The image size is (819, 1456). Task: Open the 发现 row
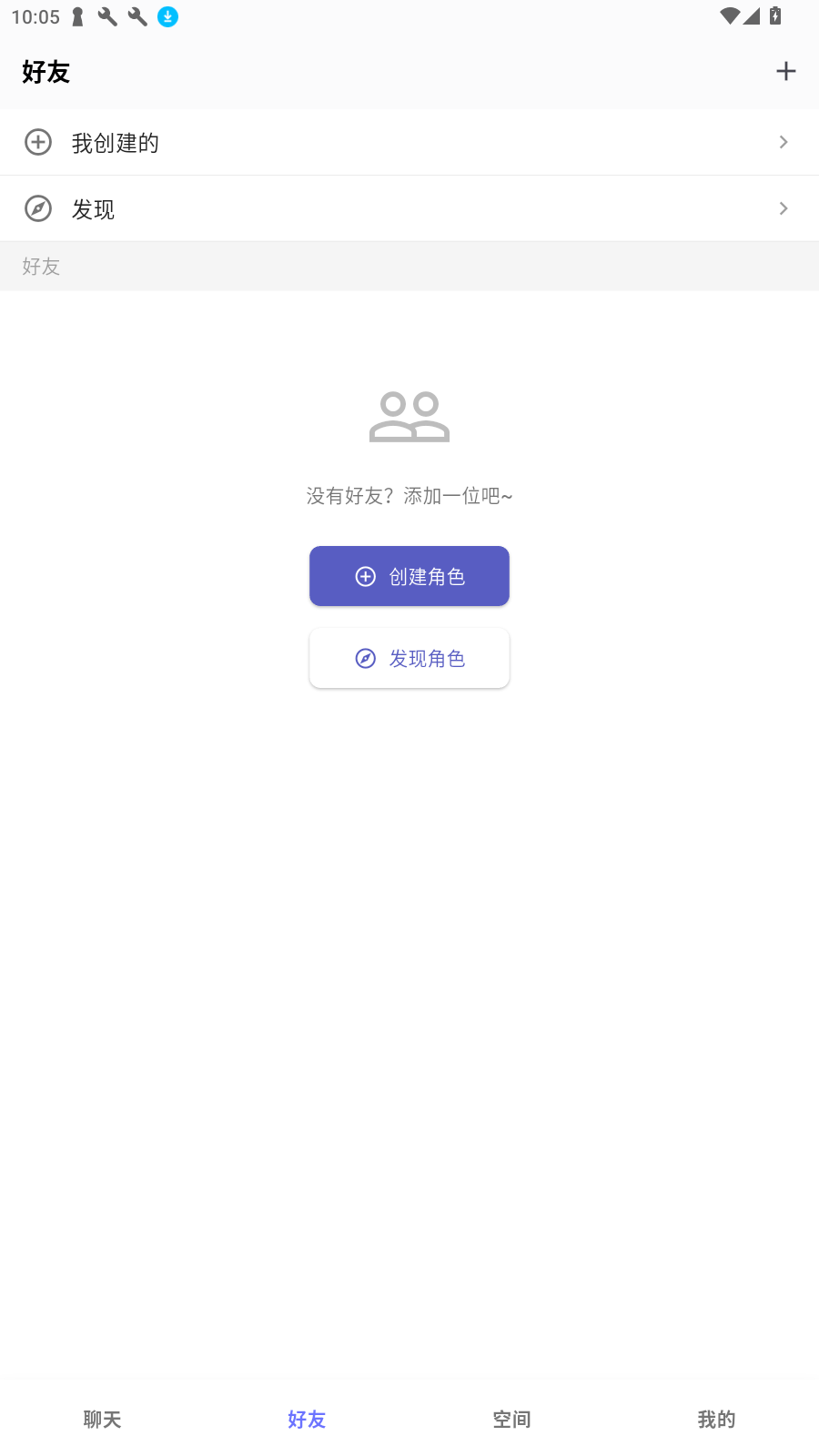coord(409,209)
